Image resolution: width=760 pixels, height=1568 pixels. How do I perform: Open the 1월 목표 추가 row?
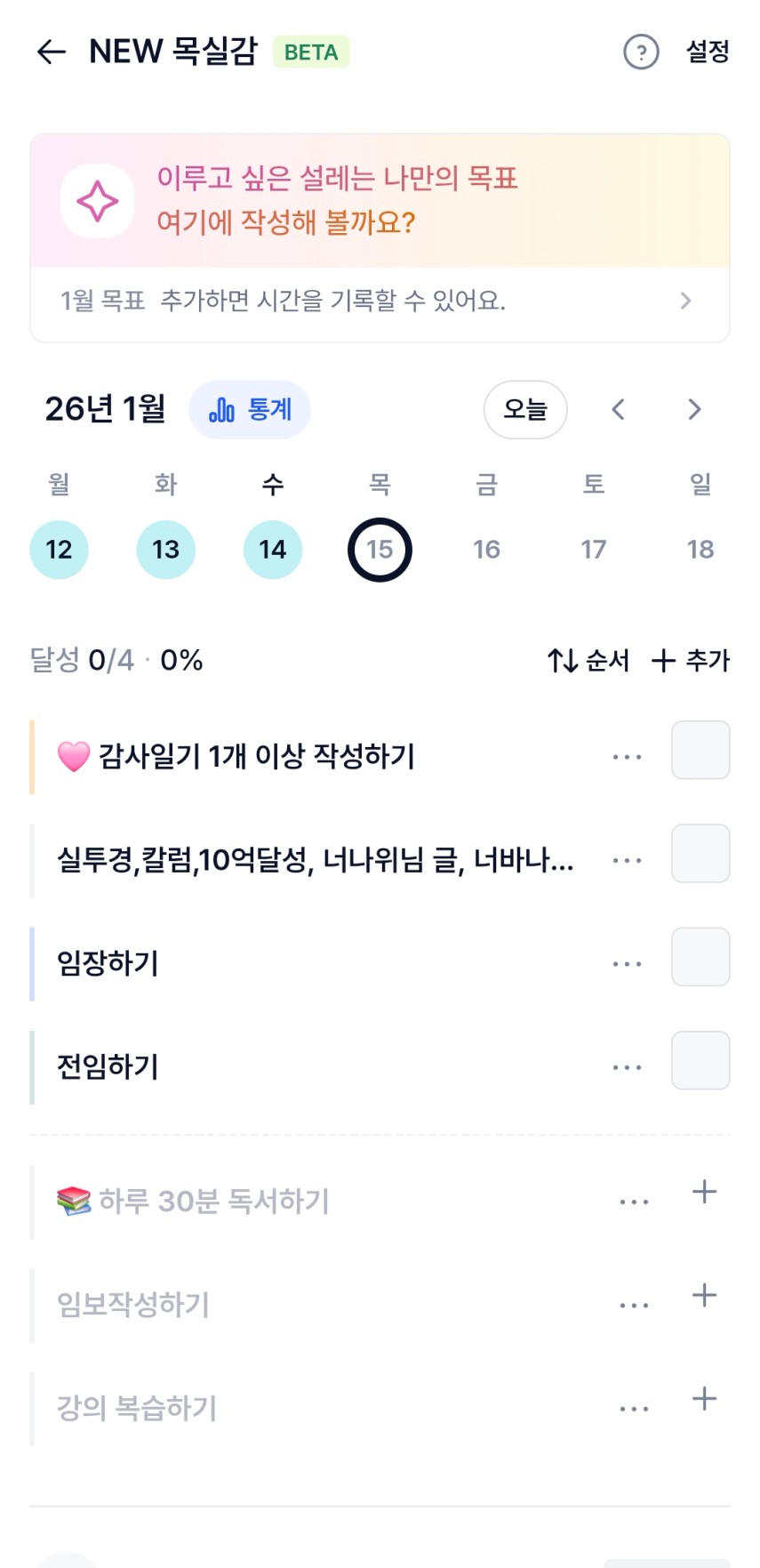tap(380, 302)
